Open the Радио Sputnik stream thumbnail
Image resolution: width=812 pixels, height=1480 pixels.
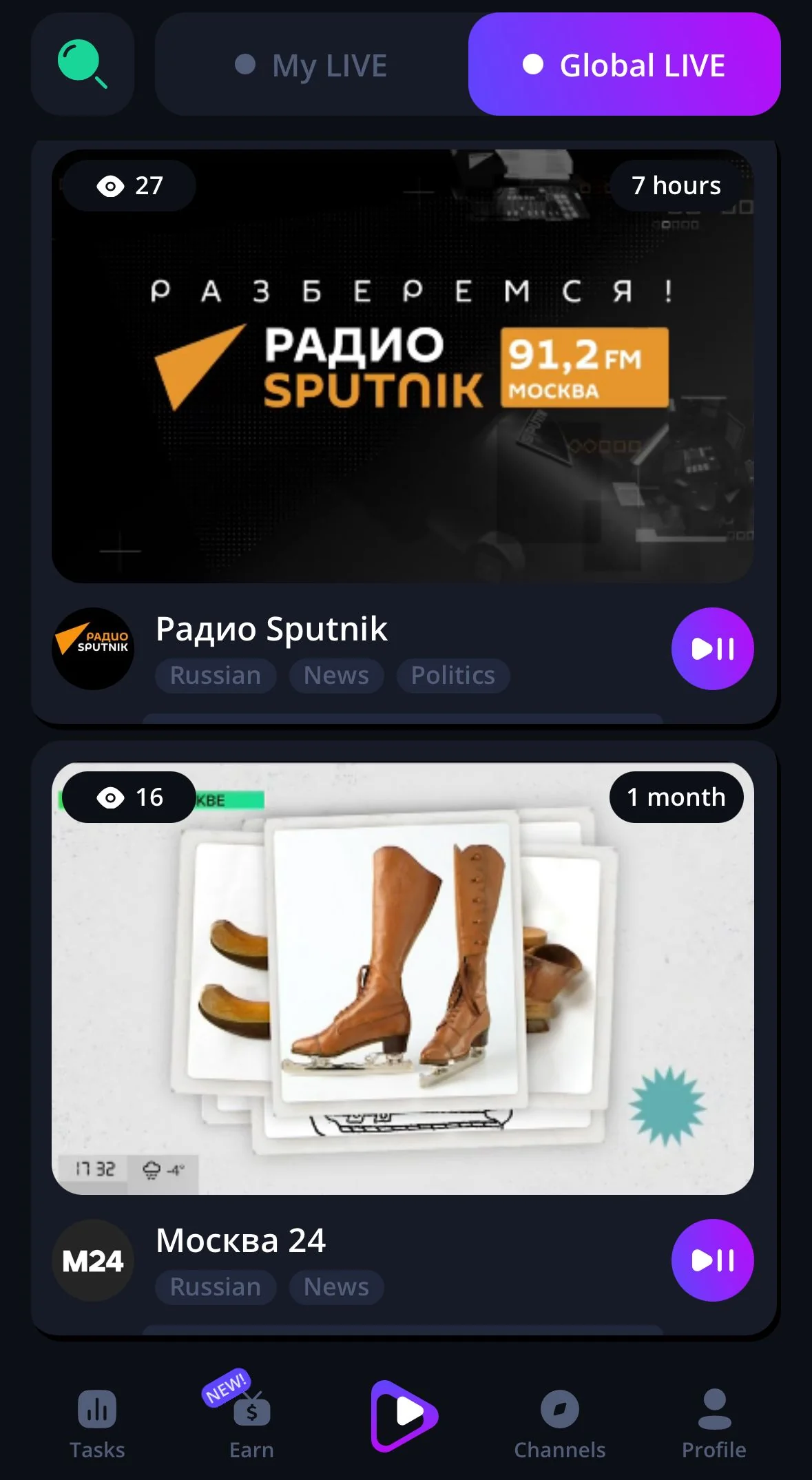(x=403, y=366)
